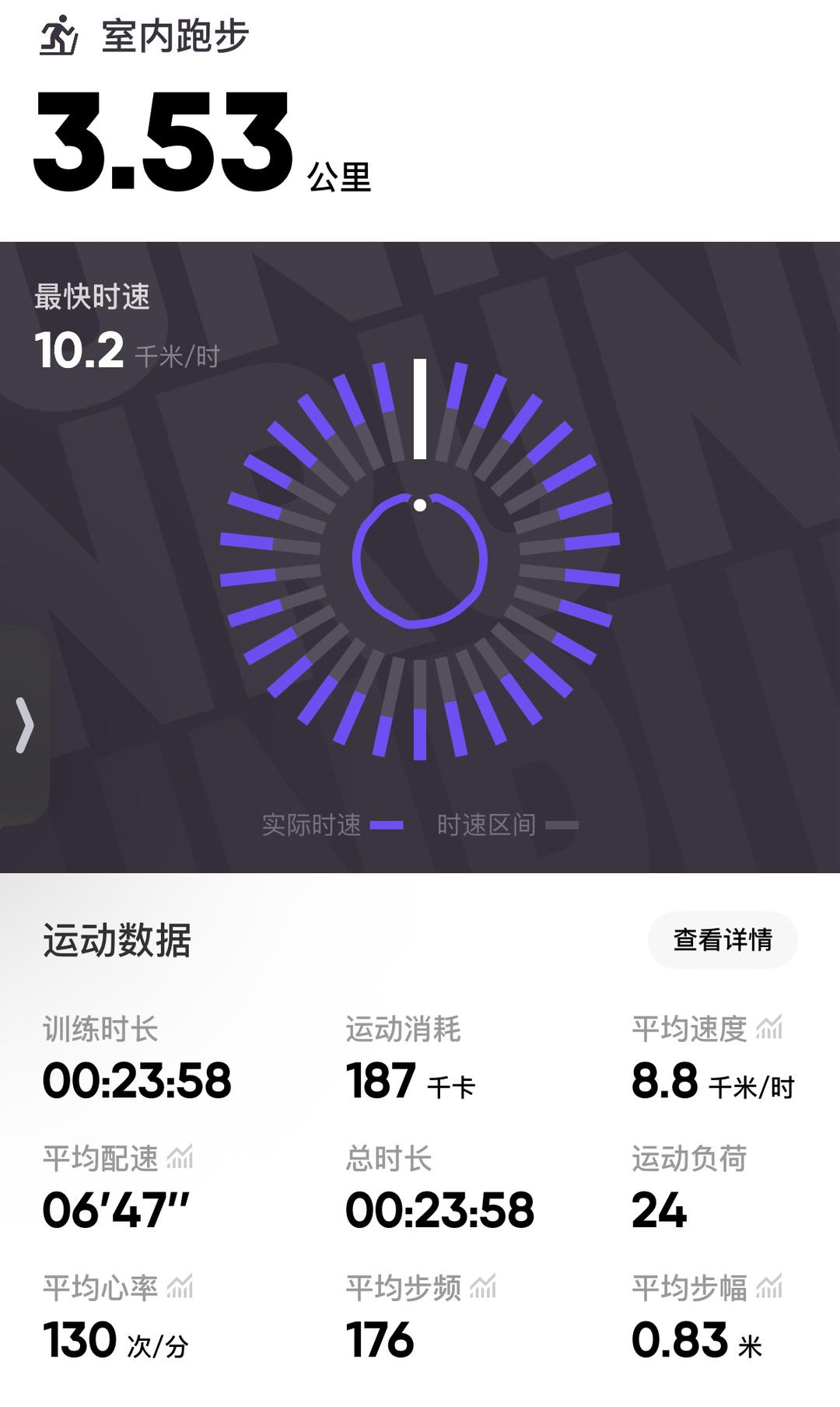Open the 平均心率 chart icon
This screenshot has width=840, height=1407.
[180, 1286]
